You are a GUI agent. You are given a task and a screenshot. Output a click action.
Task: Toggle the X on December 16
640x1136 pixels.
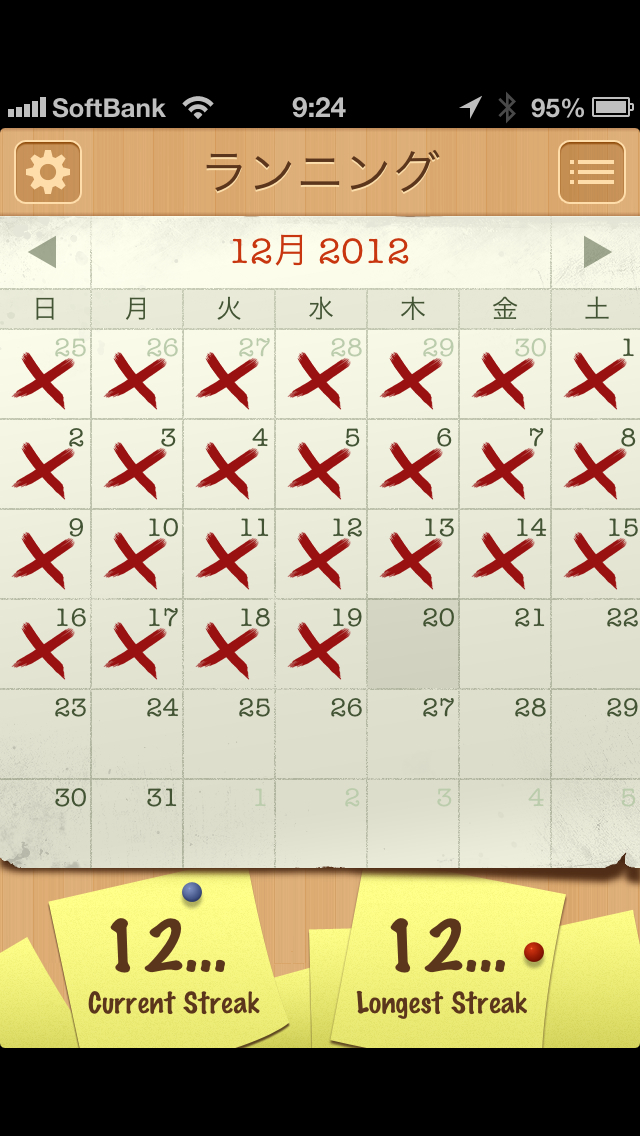coord(45,645)
